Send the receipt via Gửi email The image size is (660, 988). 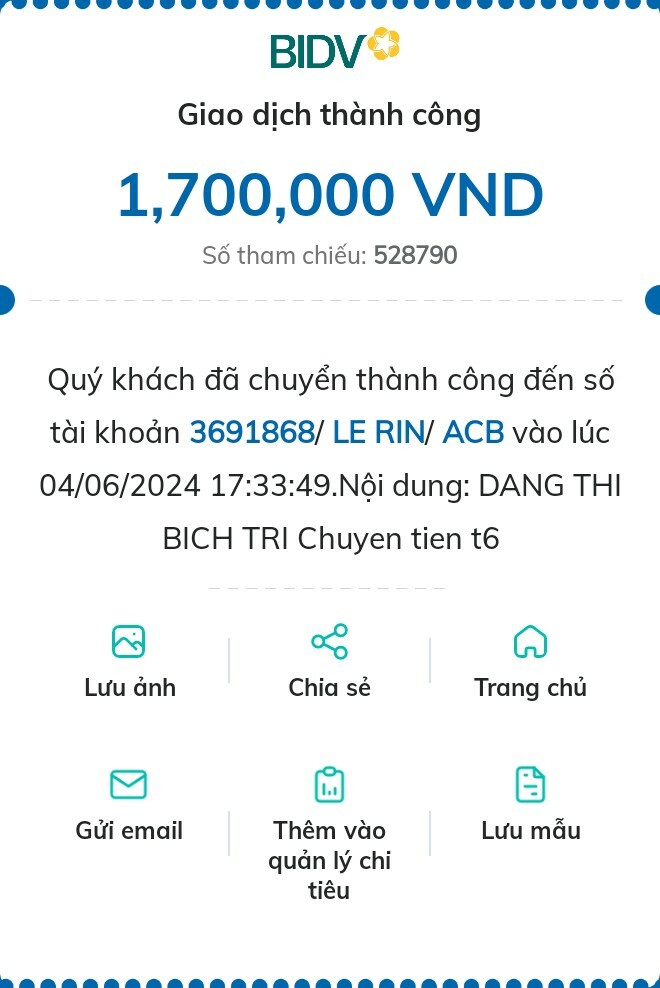[x=129, y=803]
